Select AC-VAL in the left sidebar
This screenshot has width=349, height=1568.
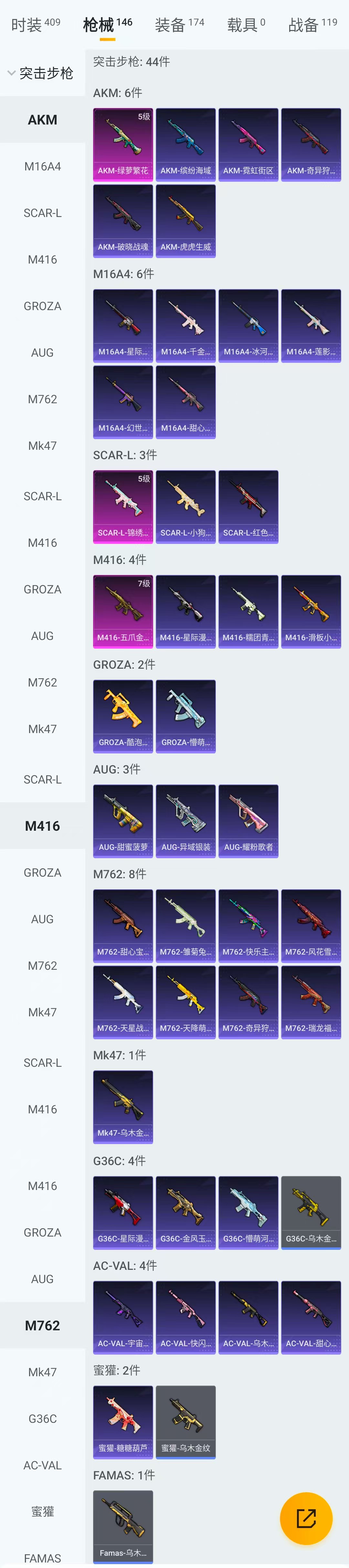(43, 1465)
